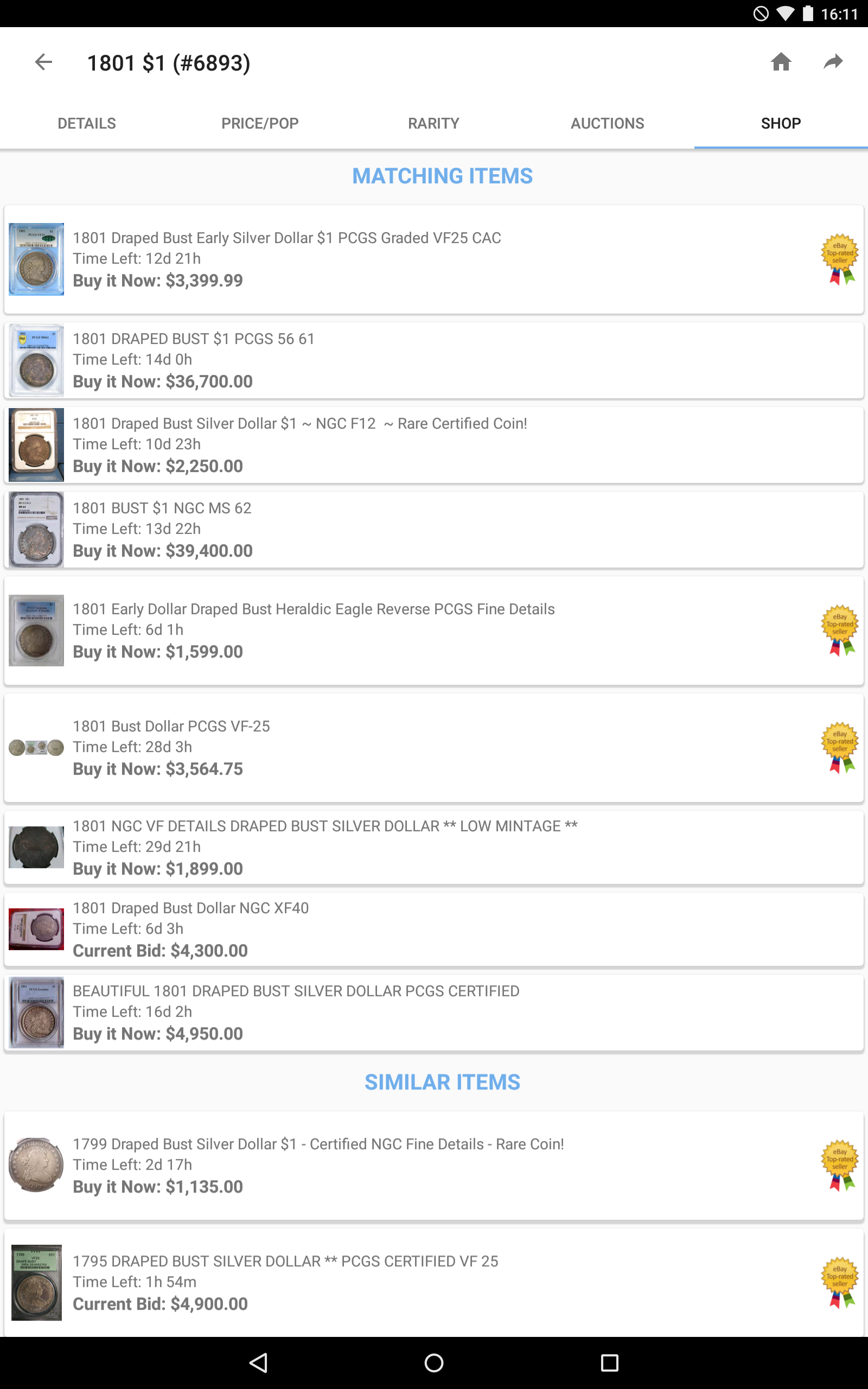The width and height of the screenshot is (868, 1389).
Task: Open the Beautiful 1801 PCGS Certified listing
Action: pyautogui.click(x=434, y=1012)
